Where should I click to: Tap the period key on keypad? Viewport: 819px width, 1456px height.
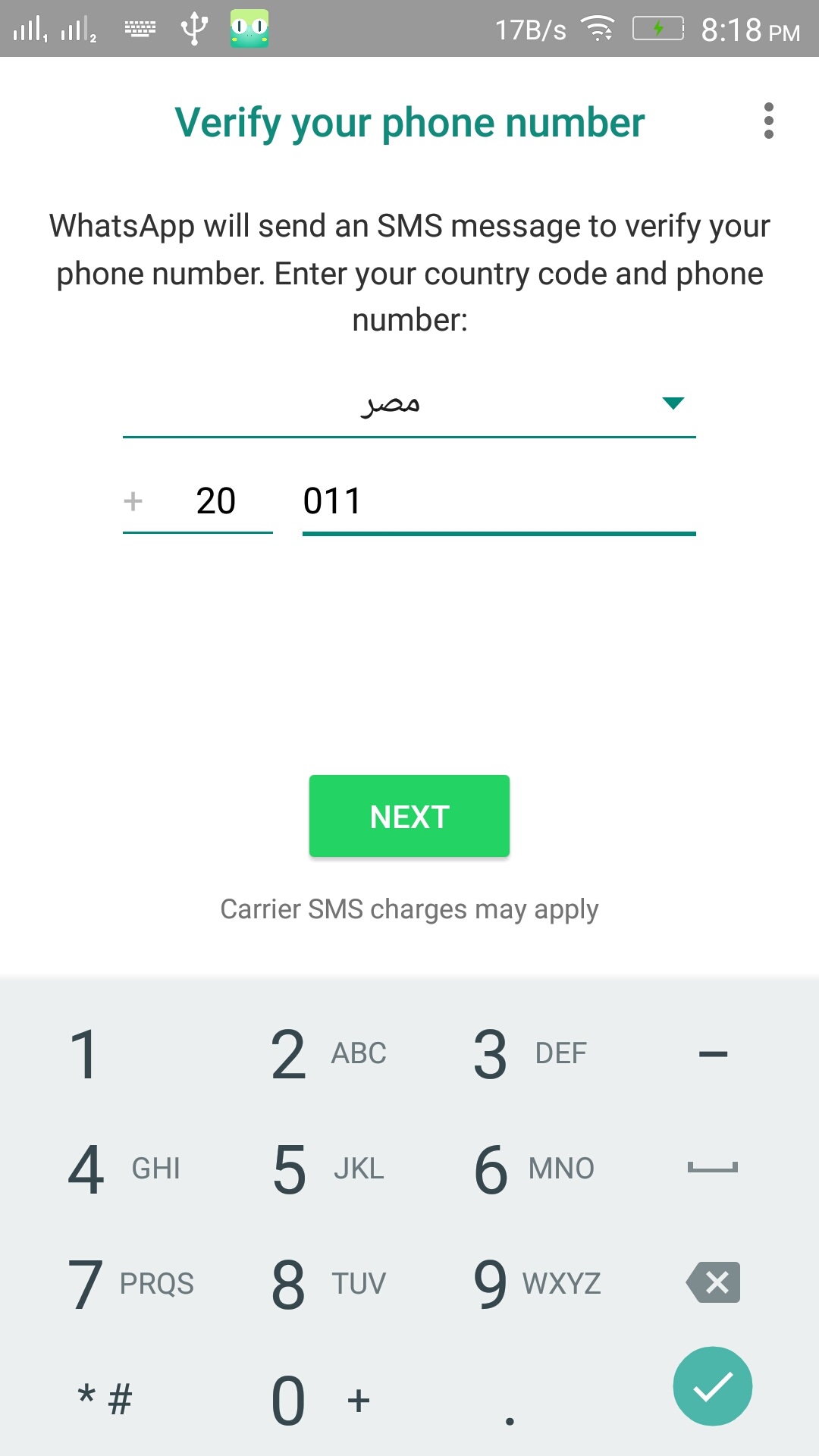coord(510,1400)
